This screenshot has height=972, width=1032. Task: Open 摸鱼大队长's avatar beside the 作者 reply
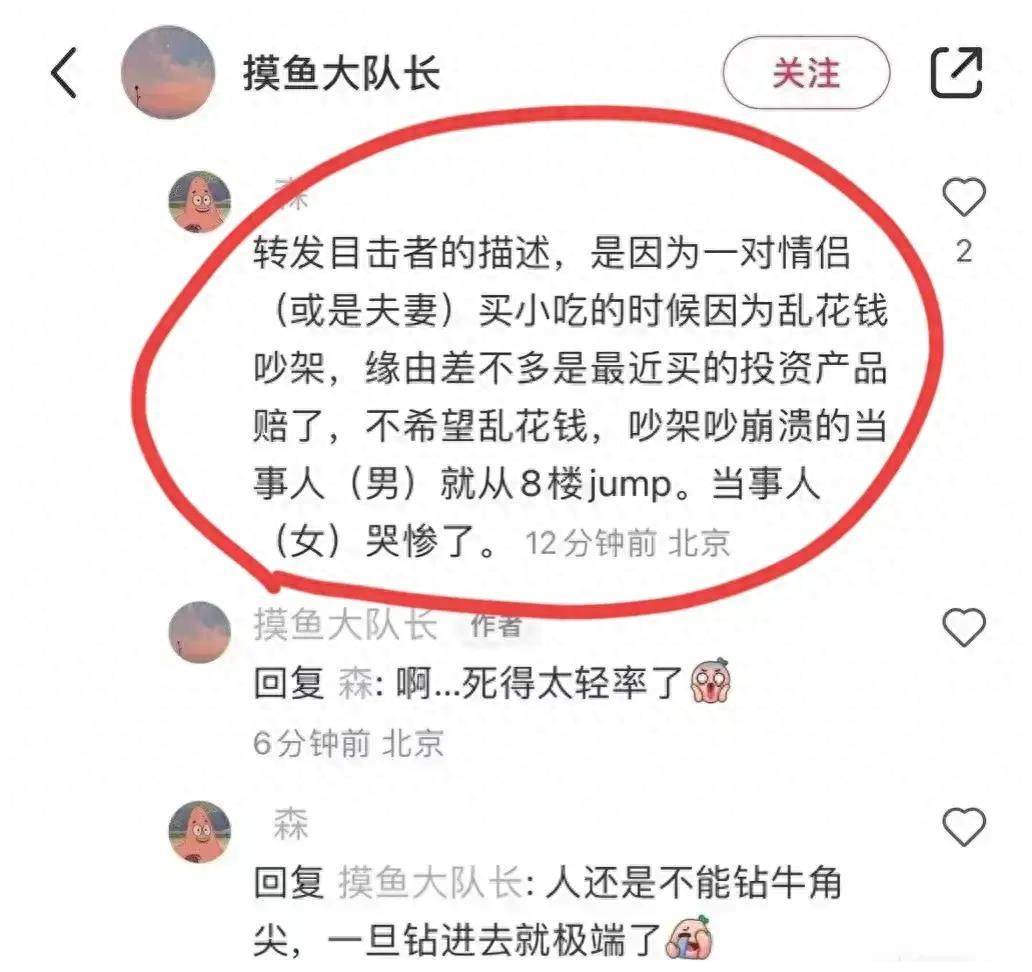(200, 632)
